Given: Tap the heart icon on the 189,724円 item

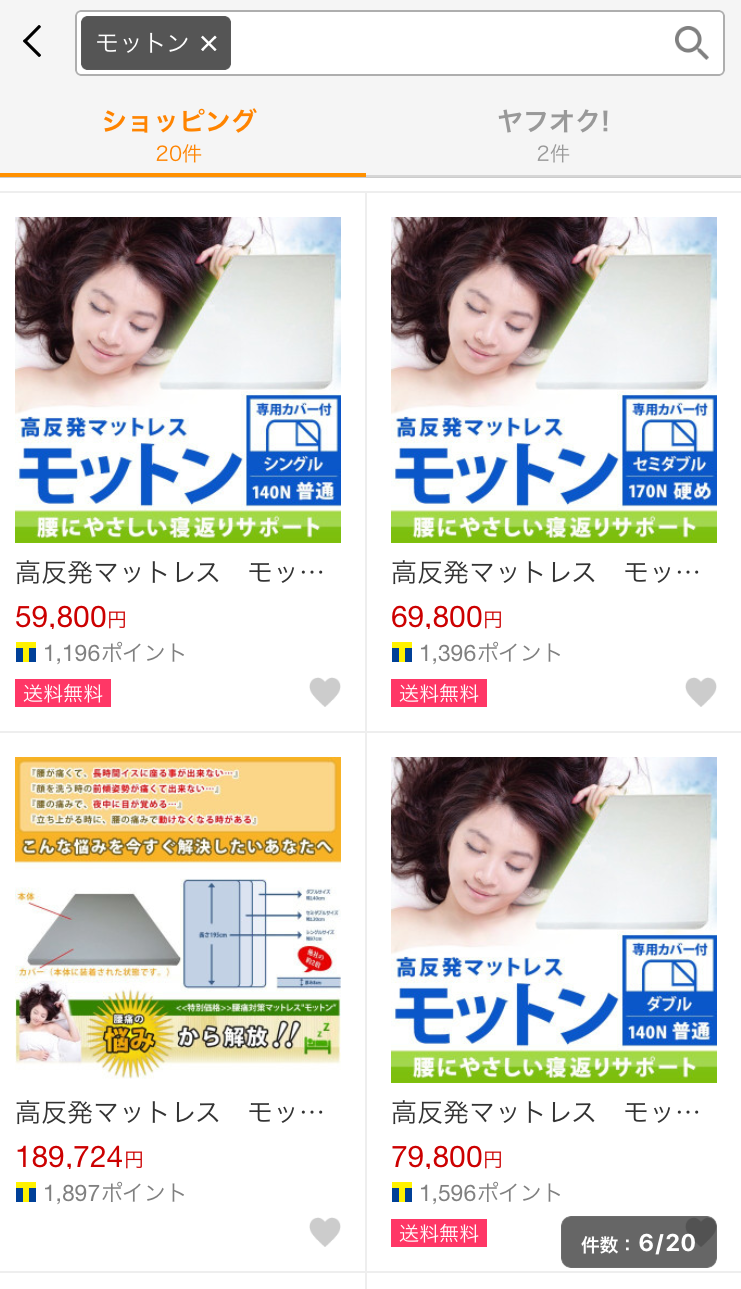Looking at the screenshot, I should (325, 1234).
